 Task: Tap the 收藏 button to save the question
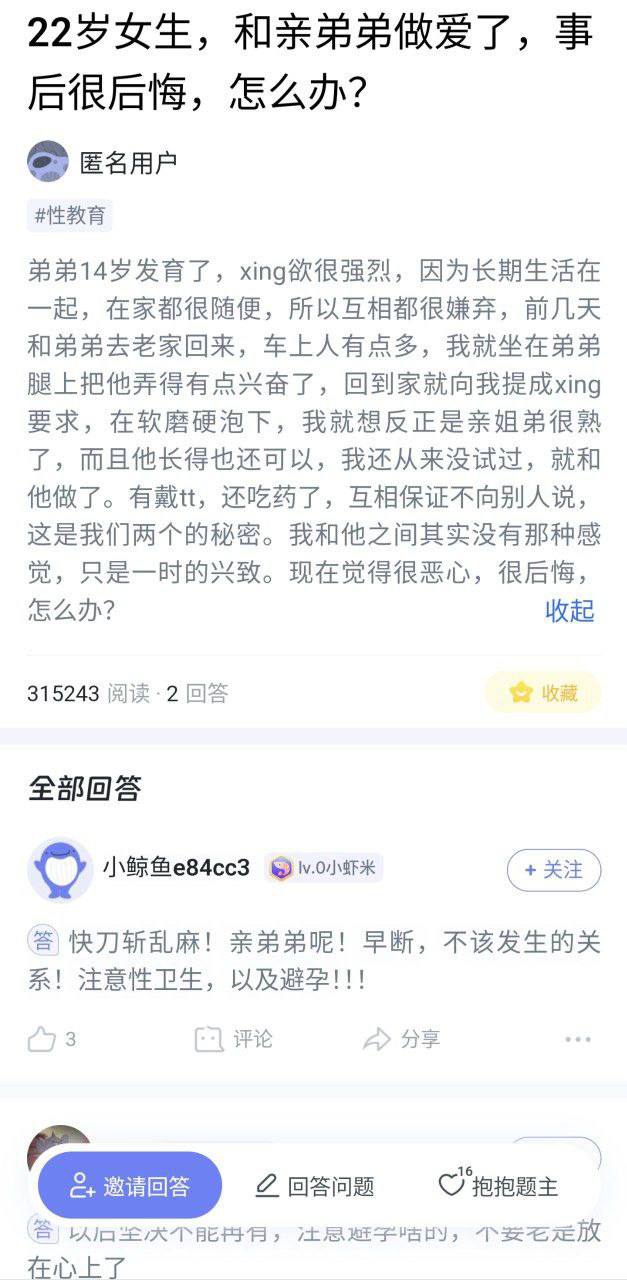(x=544, y=693)
